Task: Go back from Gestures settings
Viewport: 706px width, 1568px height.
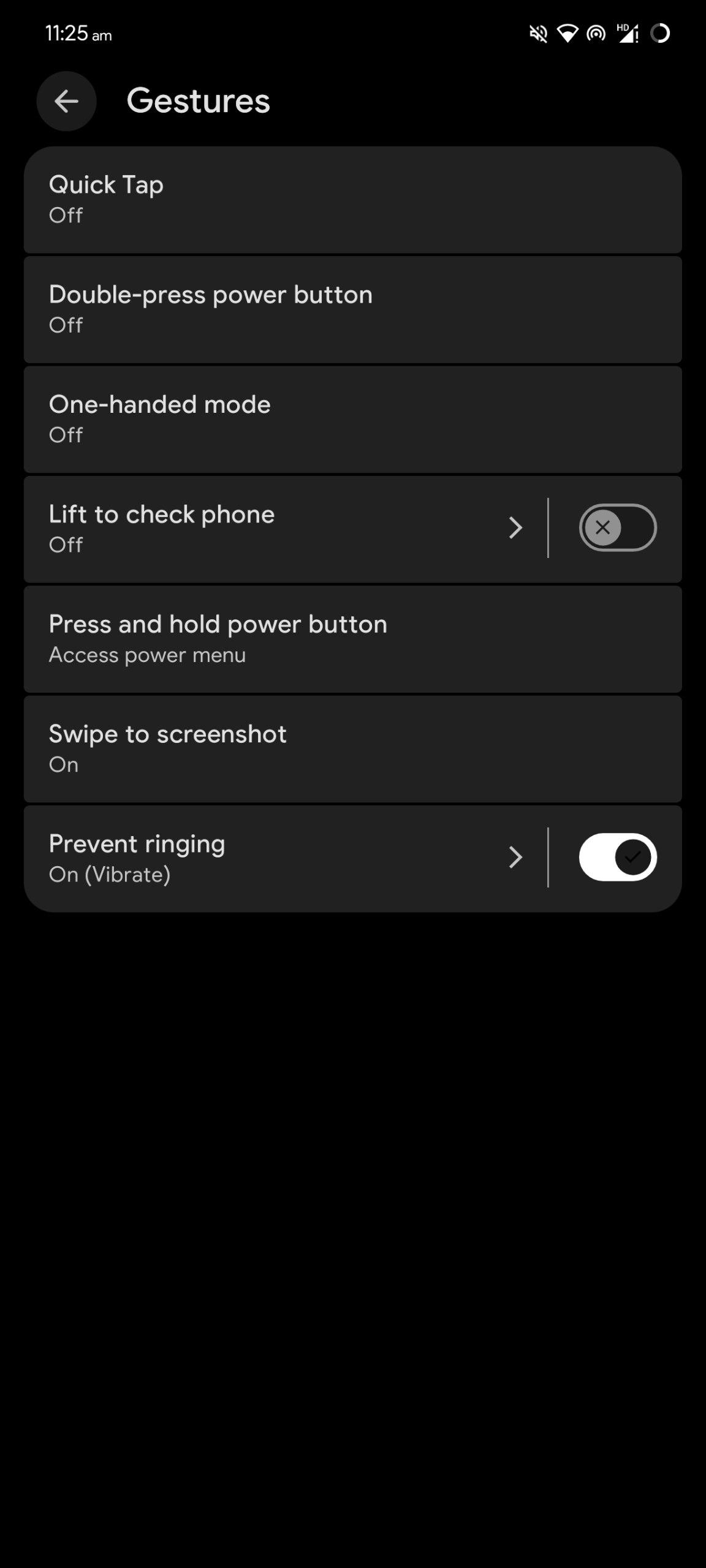Action: point(66,101)
